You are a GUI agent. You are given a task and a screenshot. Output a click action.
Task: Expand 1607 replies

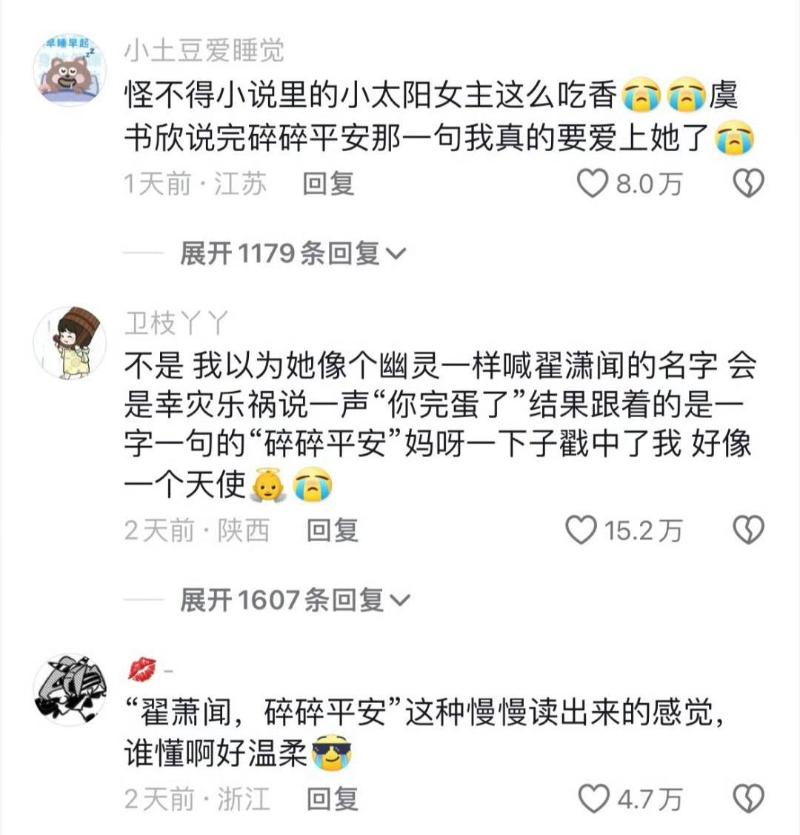295,600
